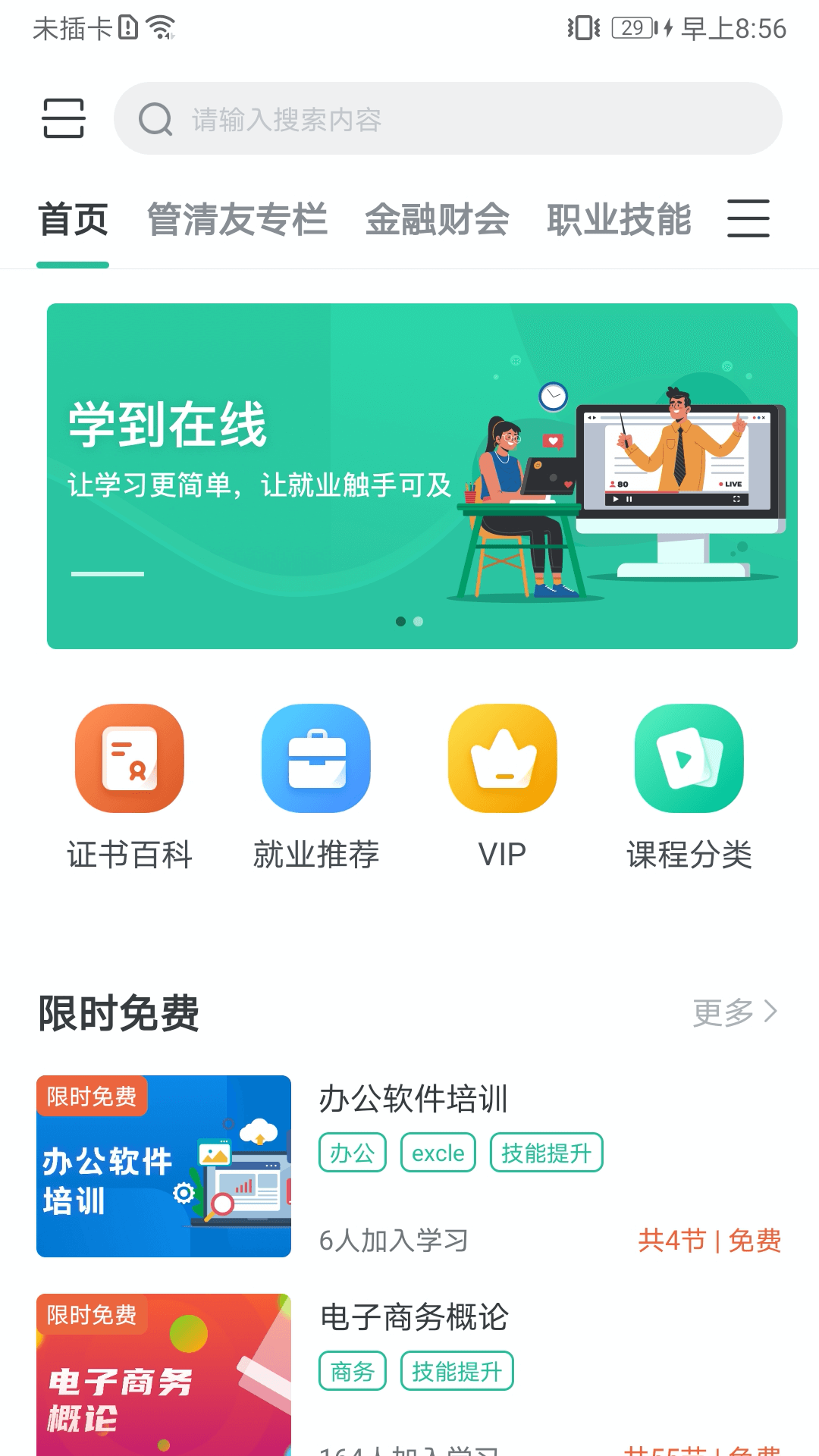Open 就业推荐
The height and width of the screenshot is (1456, 819).
tap(316, 789)
